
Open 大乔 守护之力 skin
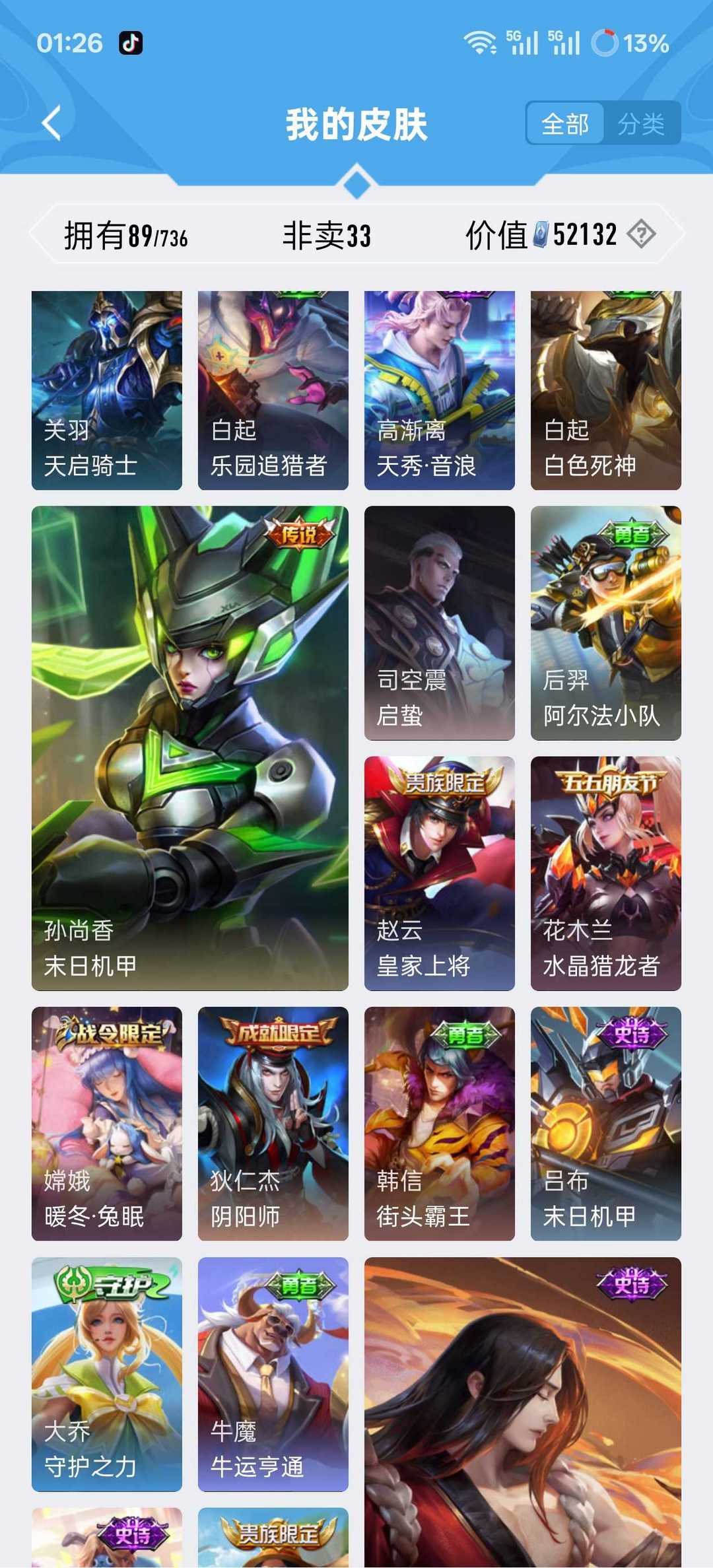107,1374
